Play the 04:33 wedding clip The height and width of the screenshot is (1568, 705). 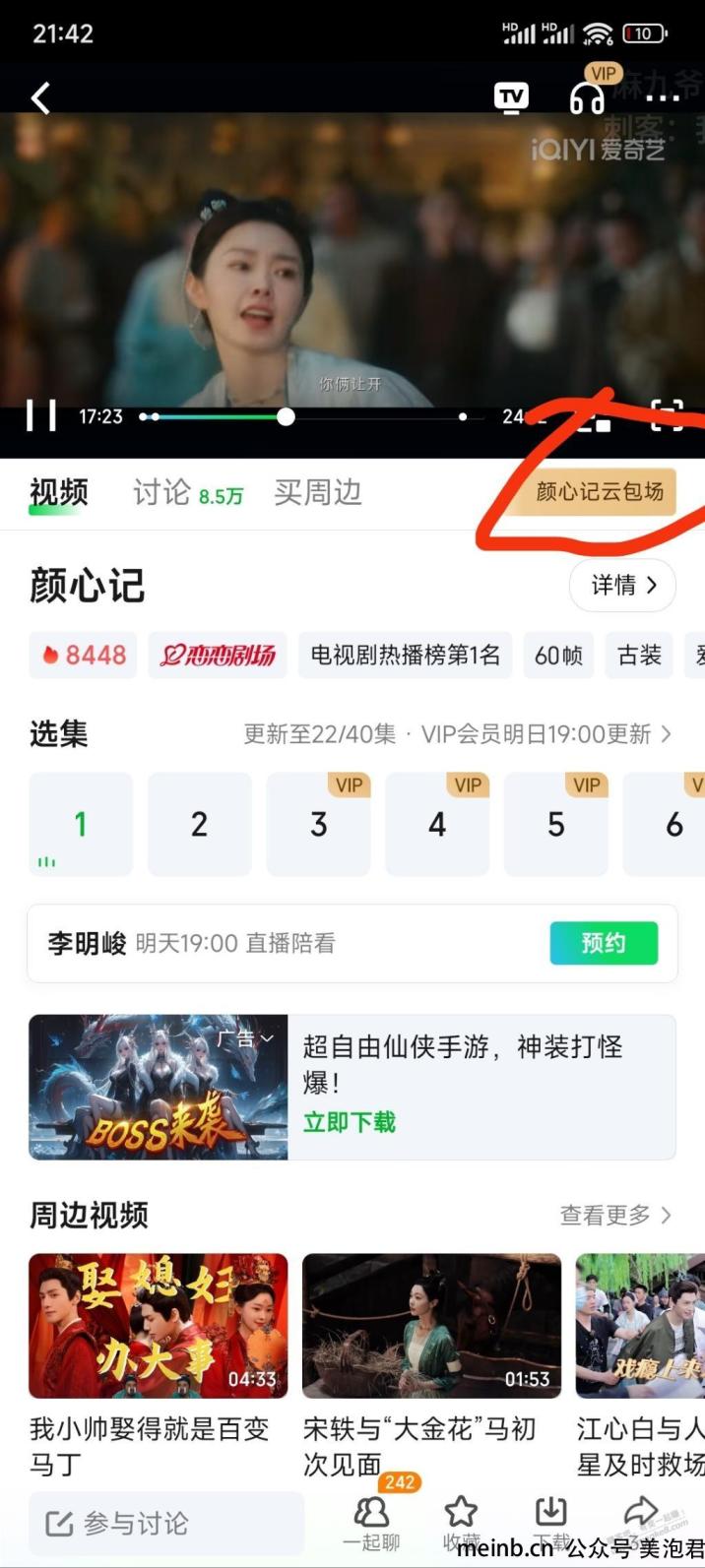(x=159, y=1326)
